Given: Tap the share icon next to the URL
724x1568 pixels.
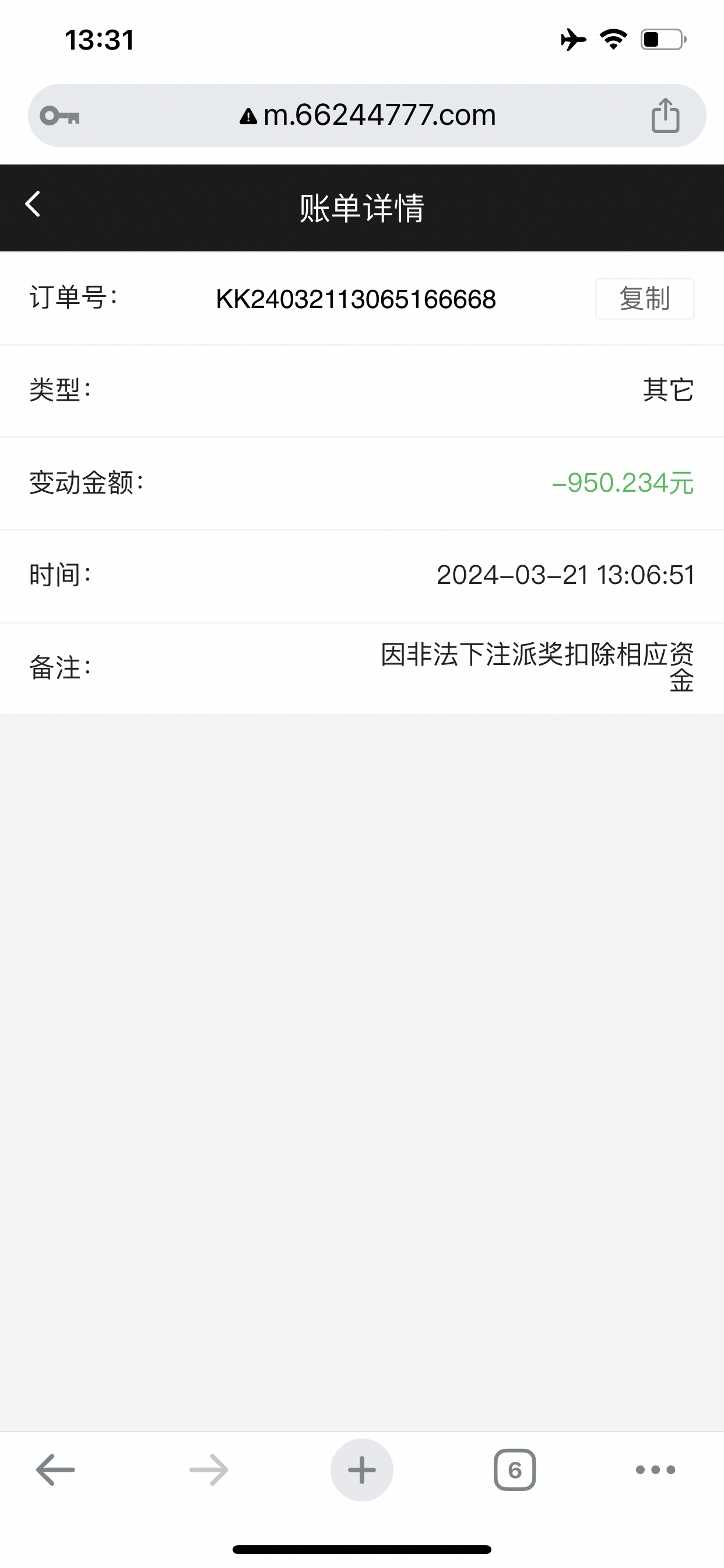Looking at the screenshot, I should (x=667, y=116).
